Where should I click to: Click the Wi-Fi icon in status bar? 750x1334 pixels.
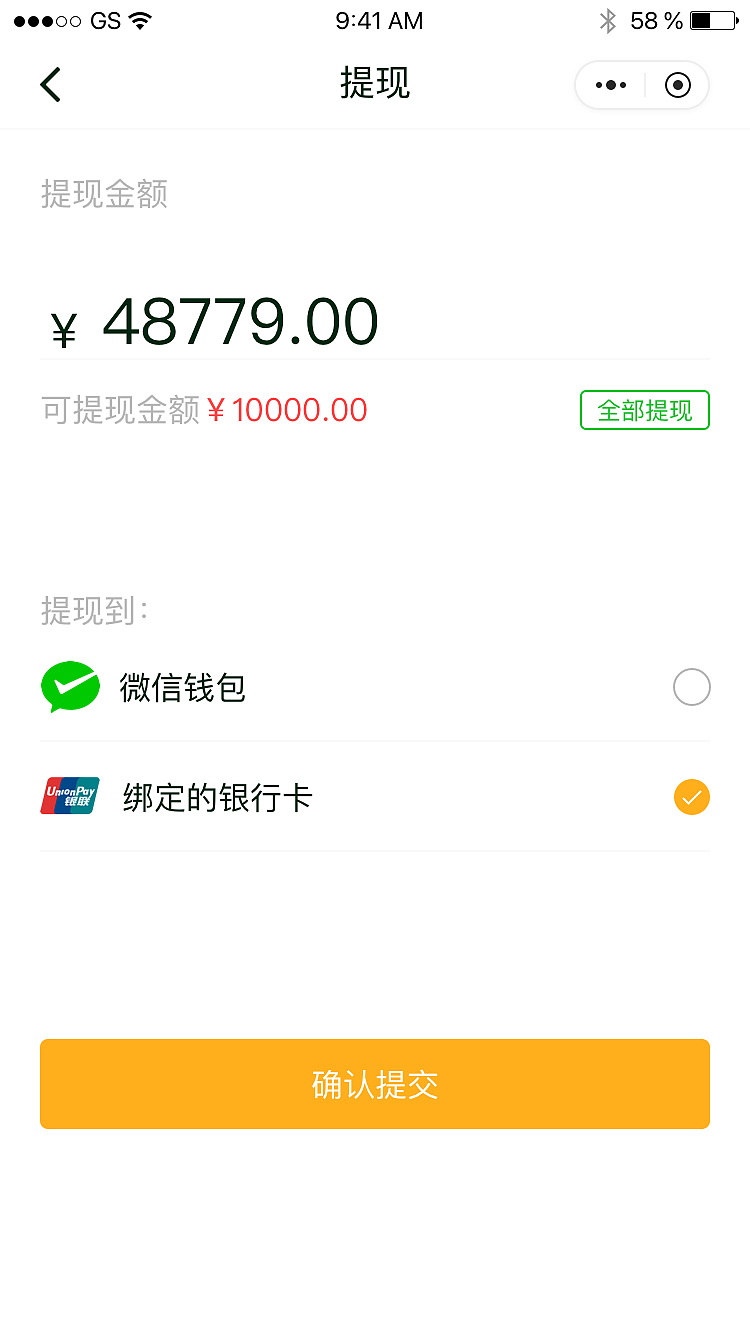[141, 20]
